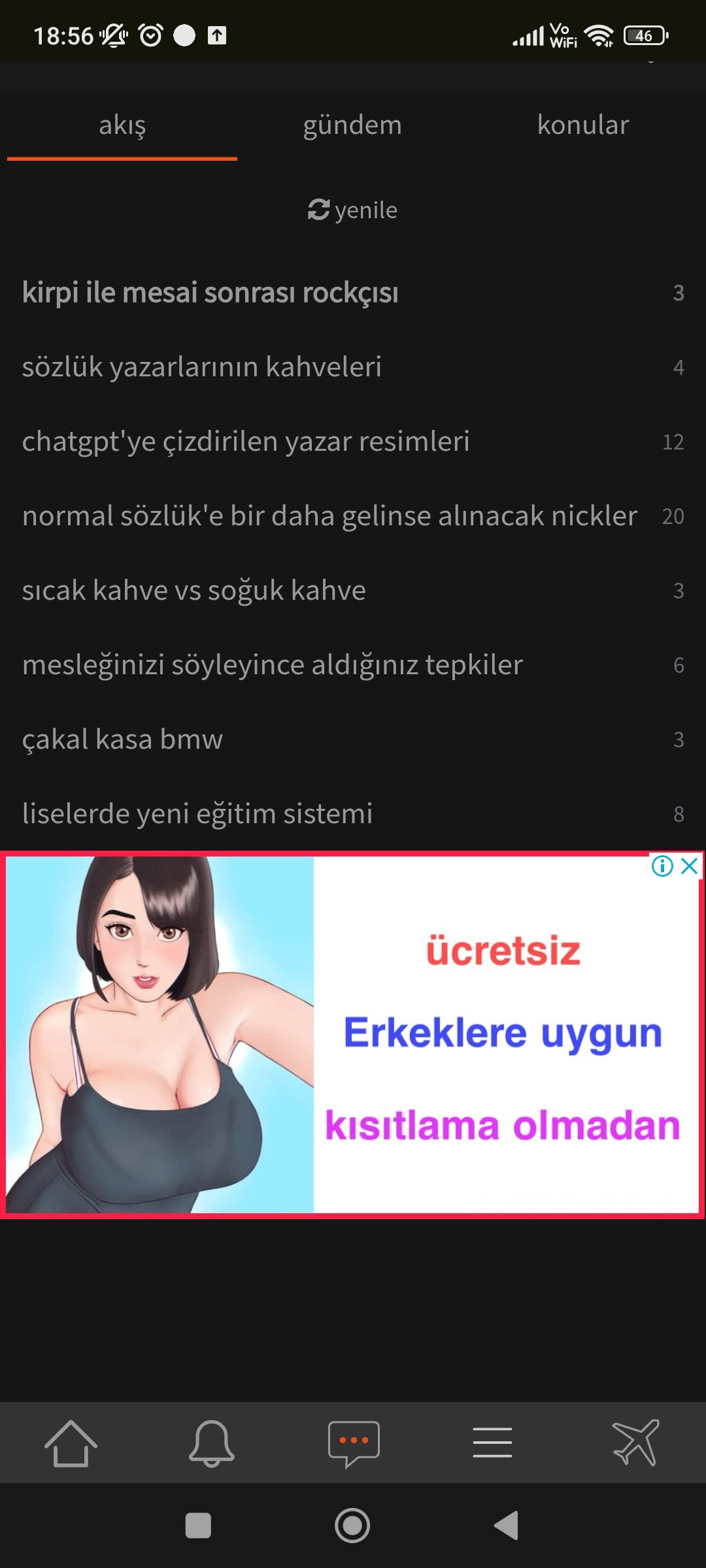The height and width of the screenshot is (1568, 706).
Task: Open sözlük yazarlarının kahveleri topic
Action: [x=353, y=367]
